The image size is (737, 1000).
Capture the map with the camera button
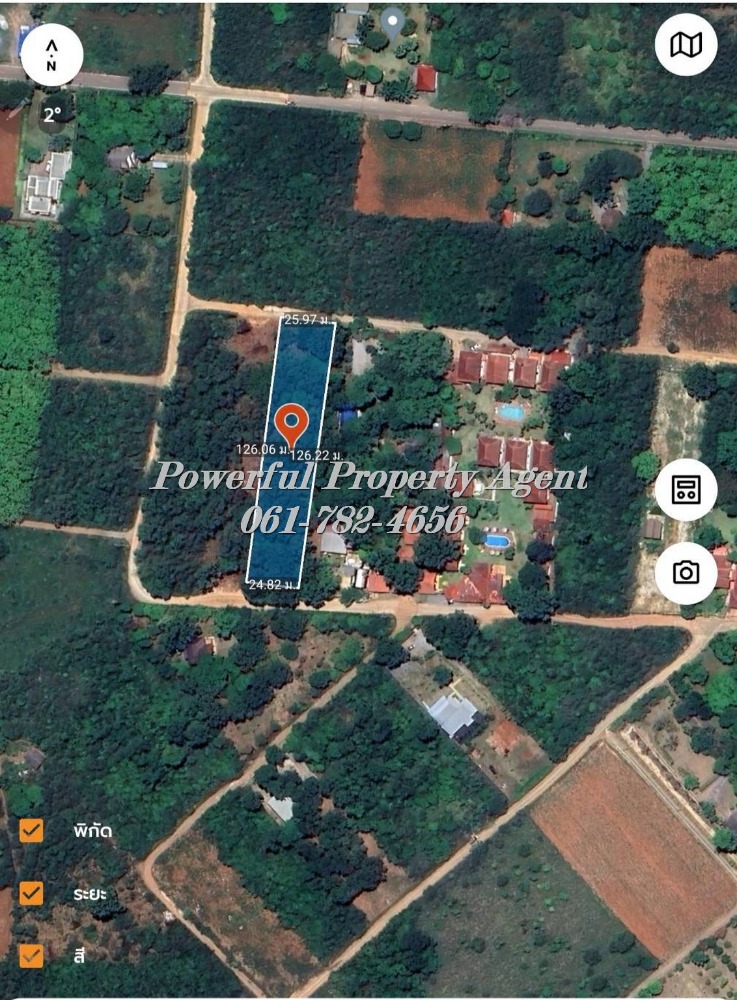686,572
